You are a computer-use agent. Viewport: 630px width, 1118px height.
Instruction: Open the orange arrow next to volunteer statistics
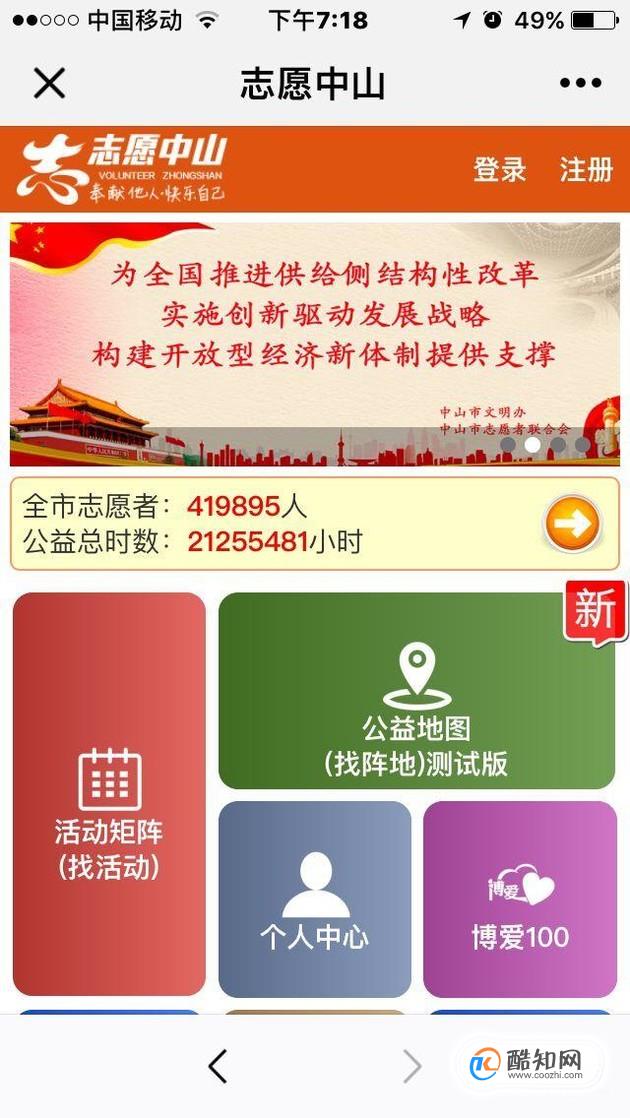[x=572, y=523]
